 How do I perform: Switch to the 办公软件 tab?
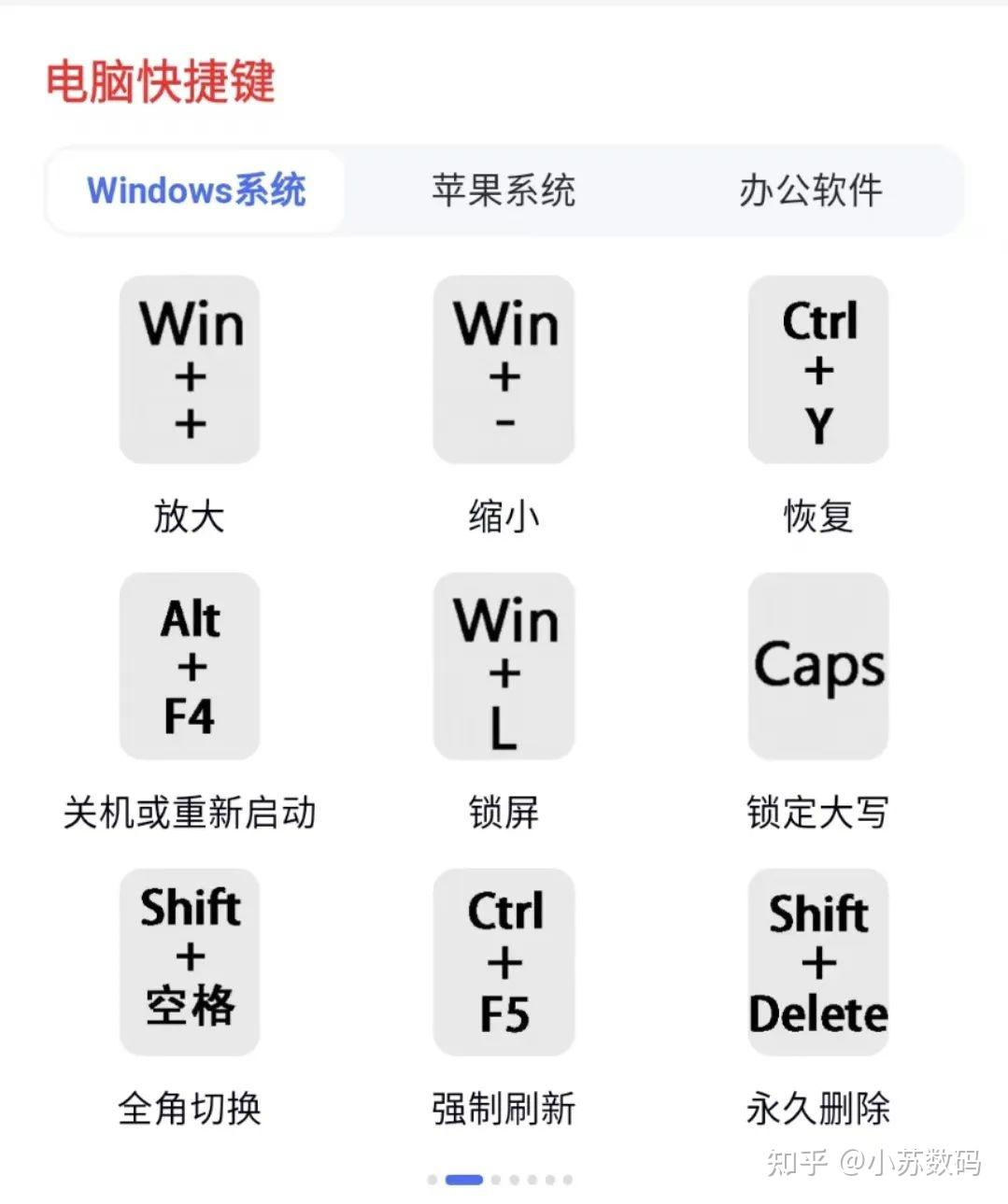811,191
